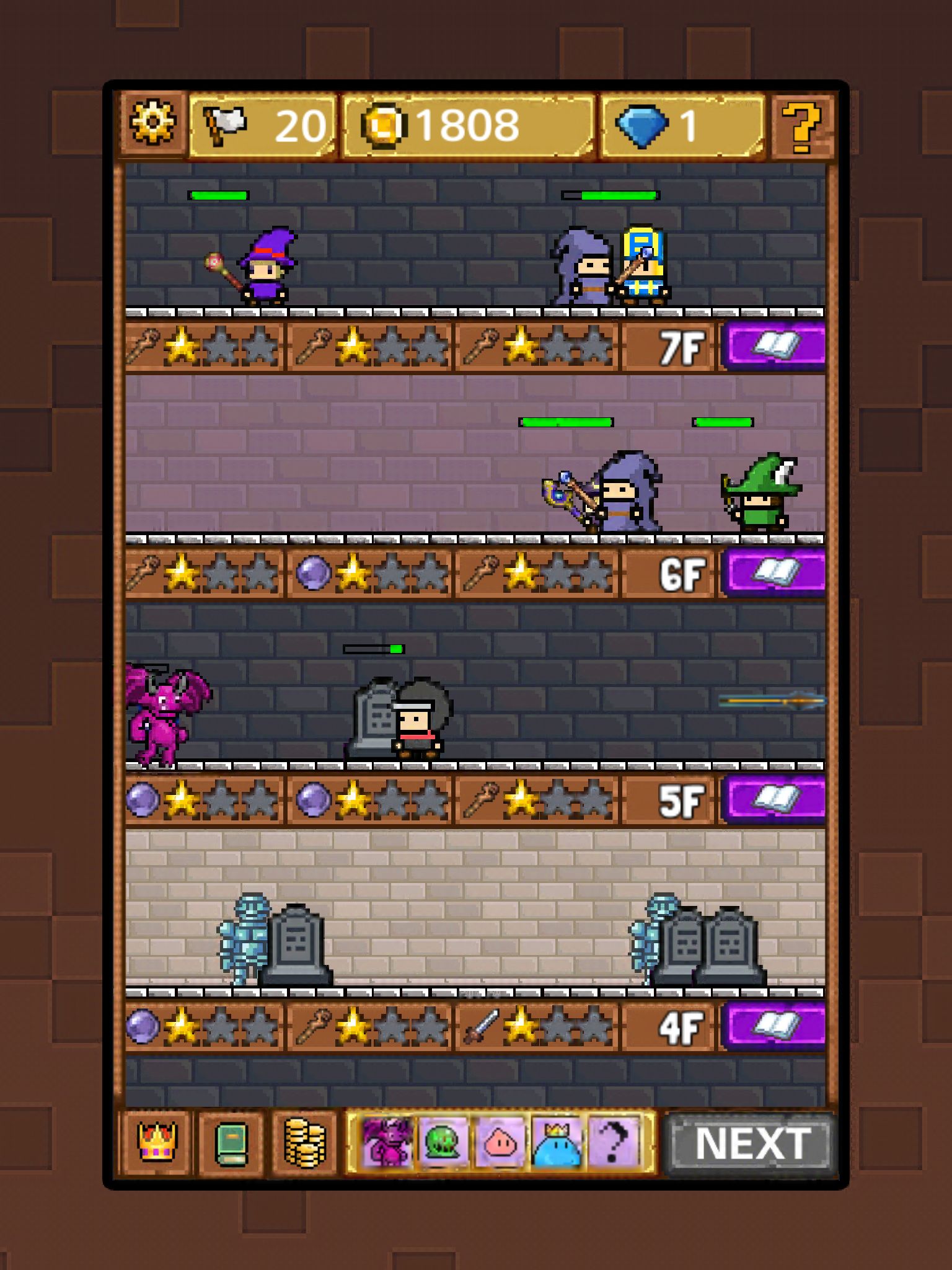Select the pink blob monster
The width and height of the screenshot is (952, 1270).
tap(500, 1142)
